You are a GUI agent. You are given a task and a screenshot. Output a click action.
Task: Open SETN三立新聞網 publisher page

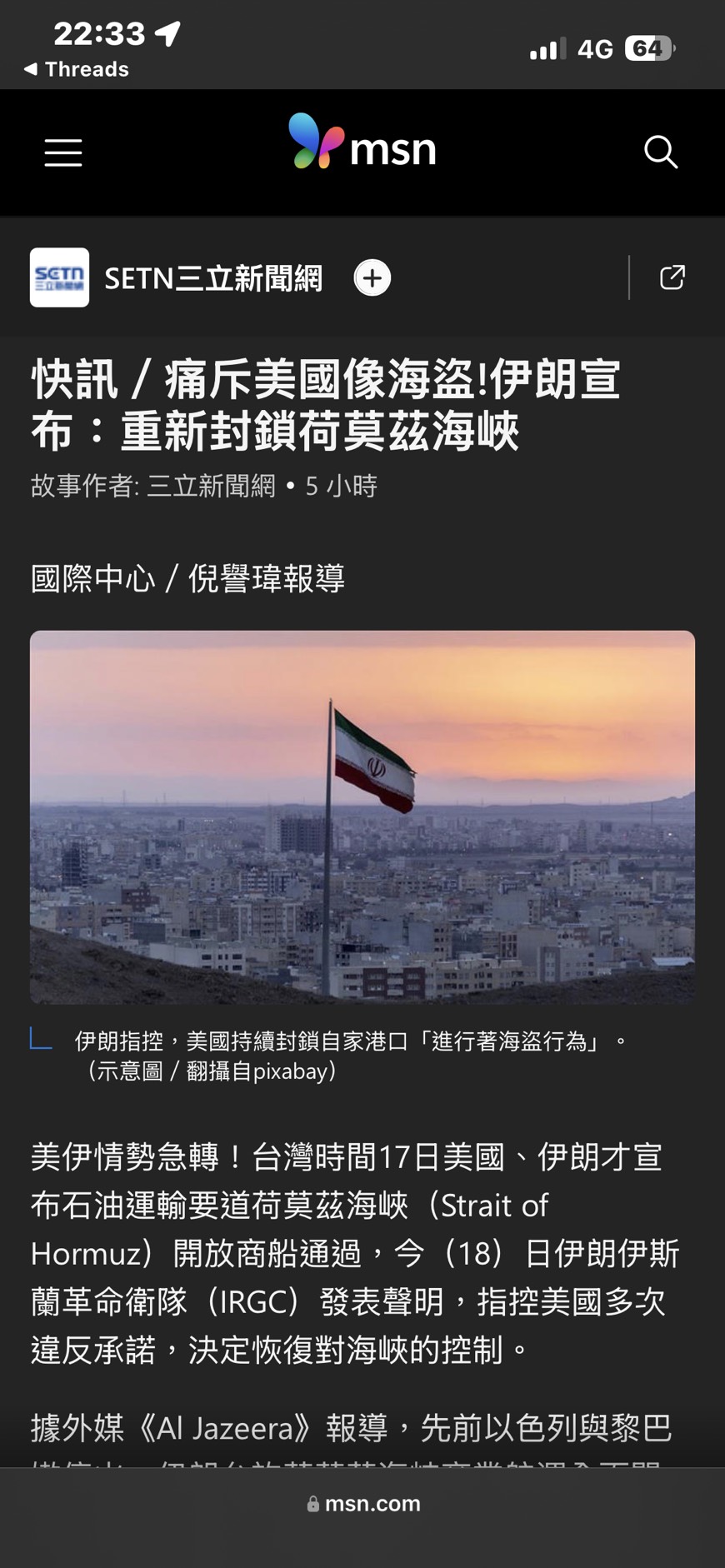click(x=212, y=278)
